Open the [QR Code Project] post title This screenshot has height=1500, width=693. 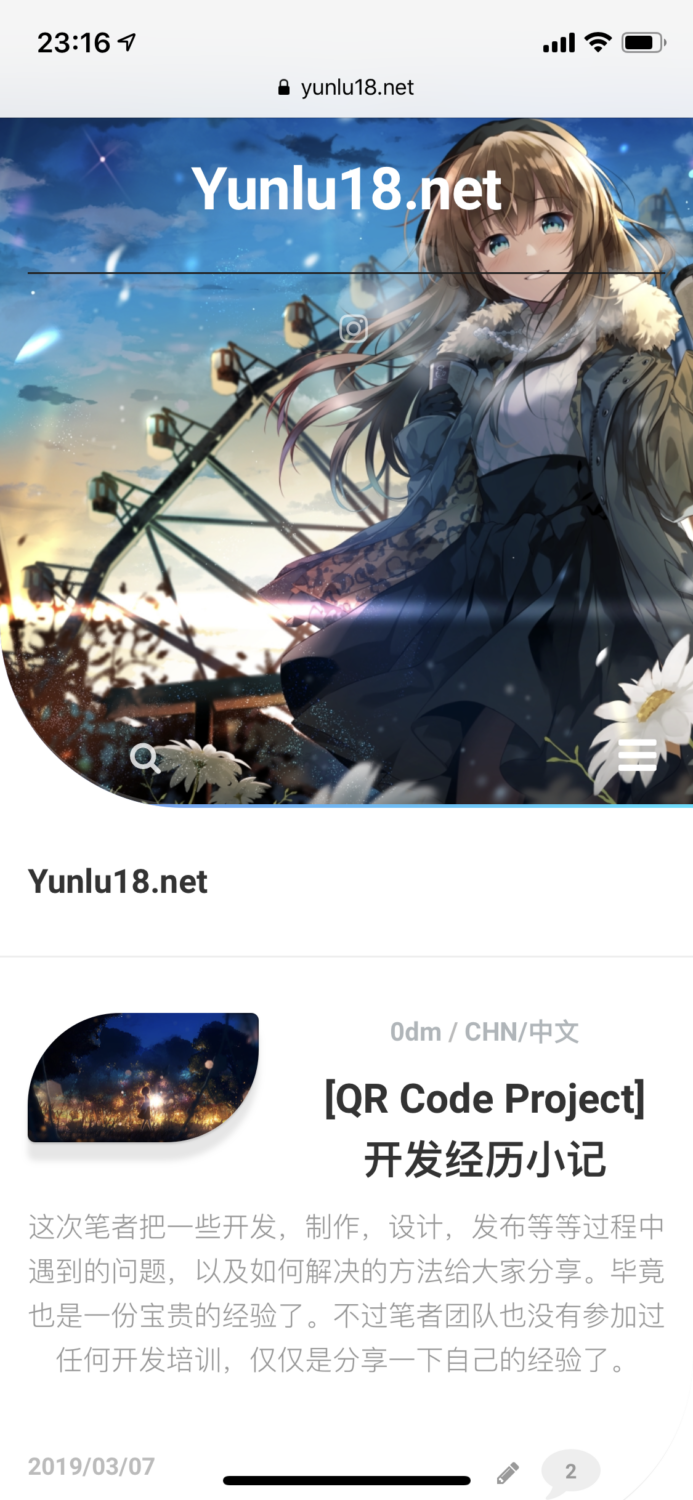point(485,1129)
